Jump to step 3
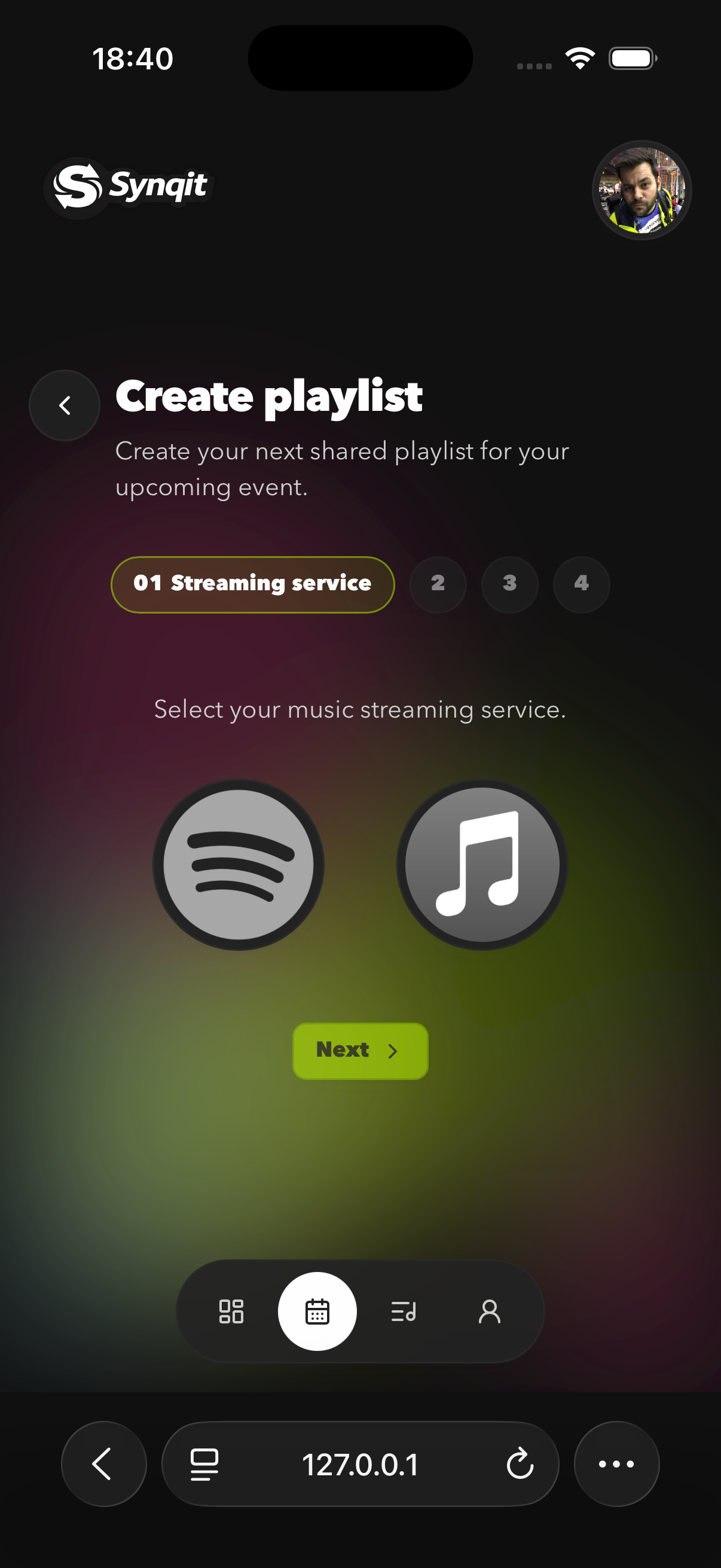 [x=509, y=584]
